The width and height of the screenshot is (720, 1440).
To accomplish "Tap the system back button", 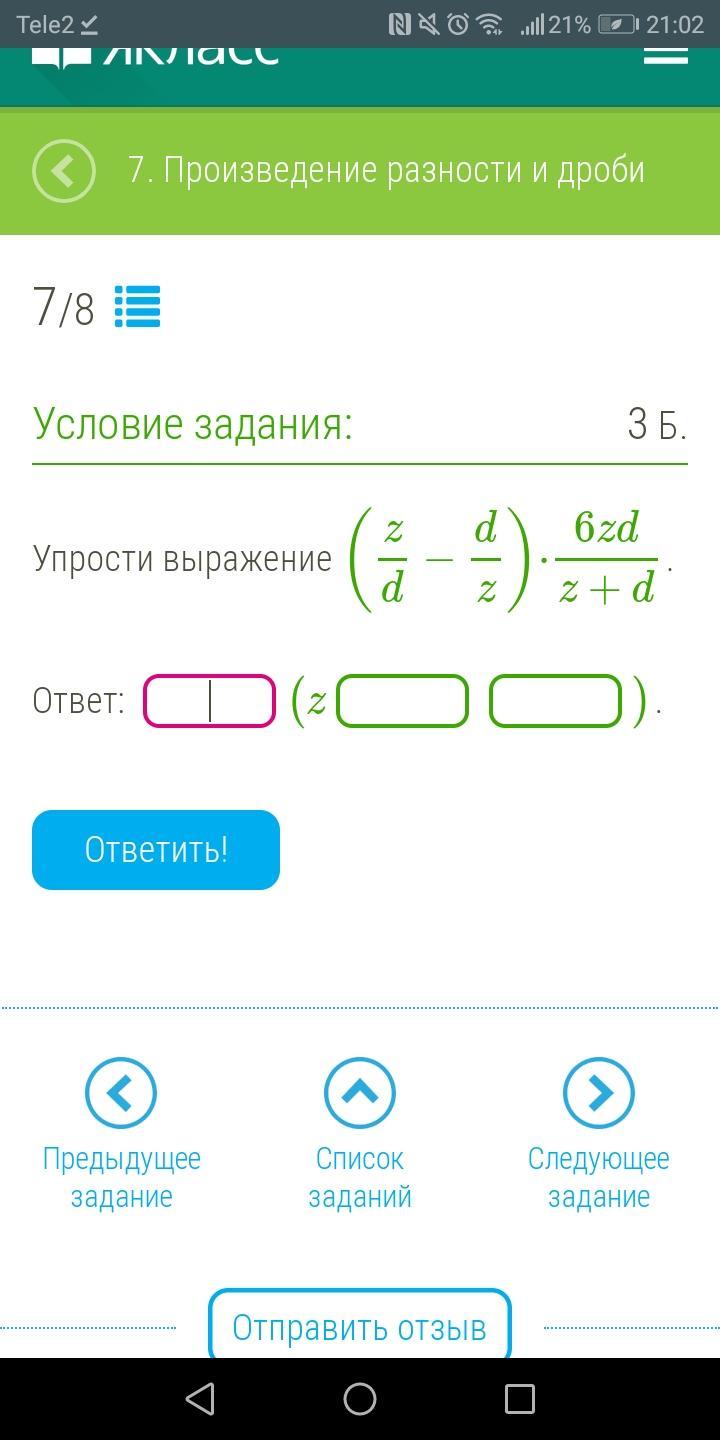I will [x=200, y=1398].
